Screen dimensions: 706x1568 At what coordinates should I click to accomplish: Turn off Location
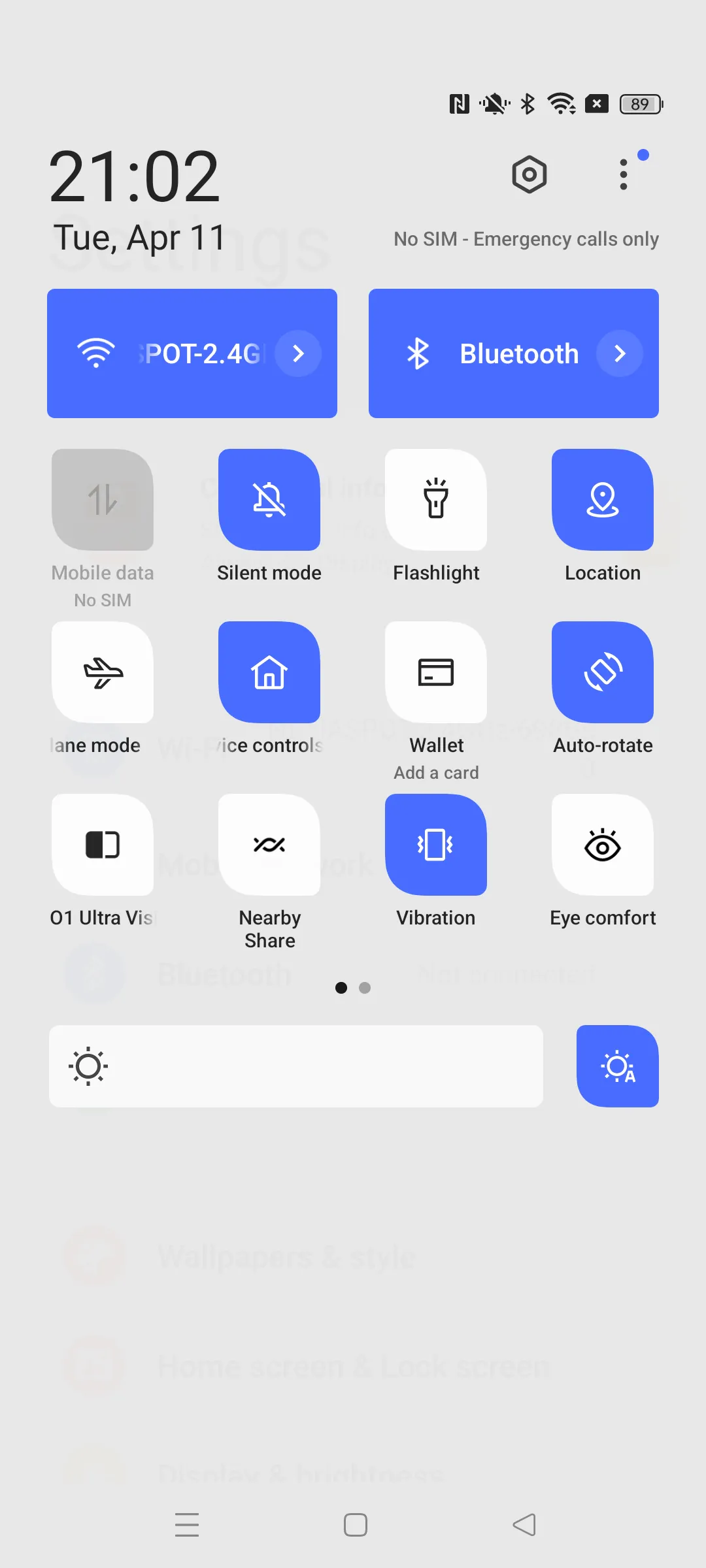coord(603,500)
